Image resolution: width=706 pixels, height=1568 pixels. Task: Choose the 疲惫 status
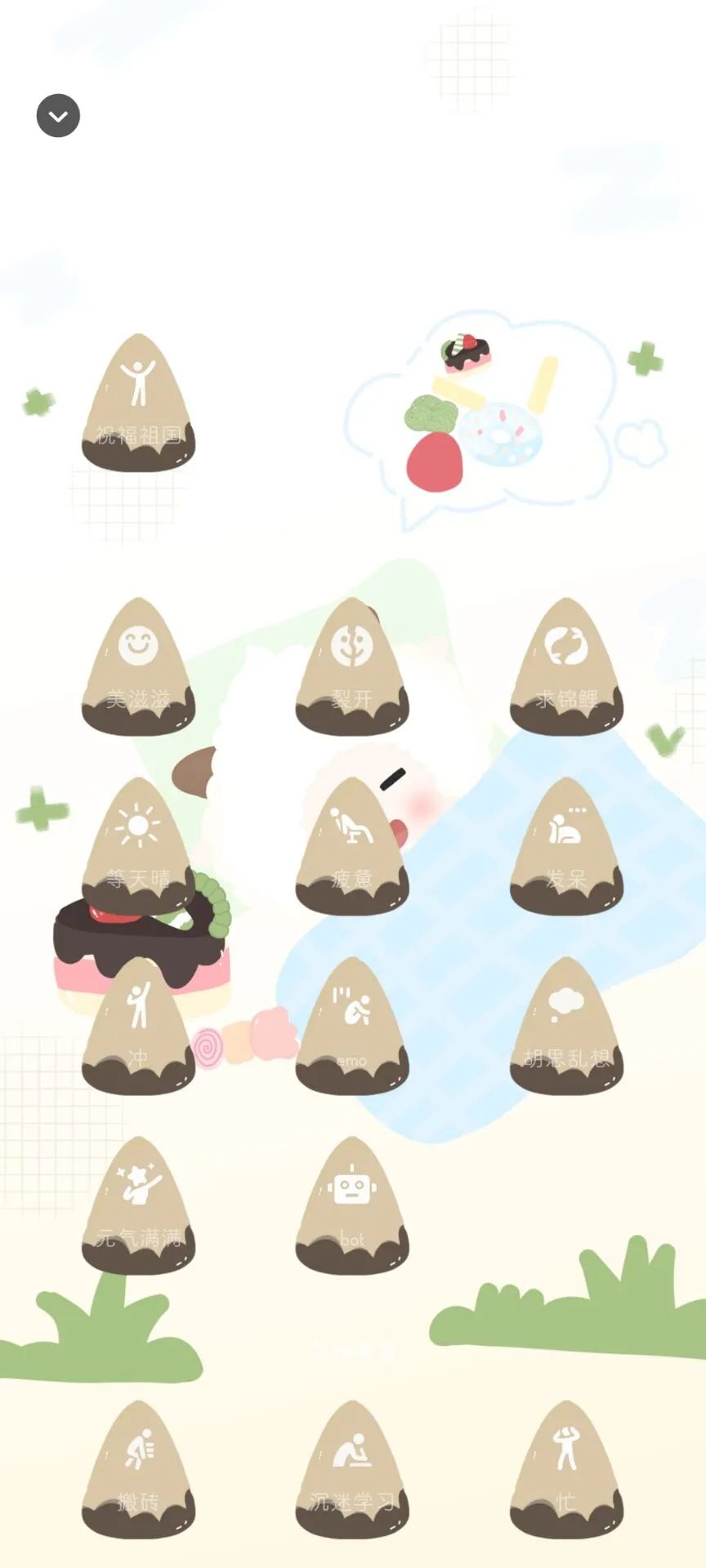352,846
